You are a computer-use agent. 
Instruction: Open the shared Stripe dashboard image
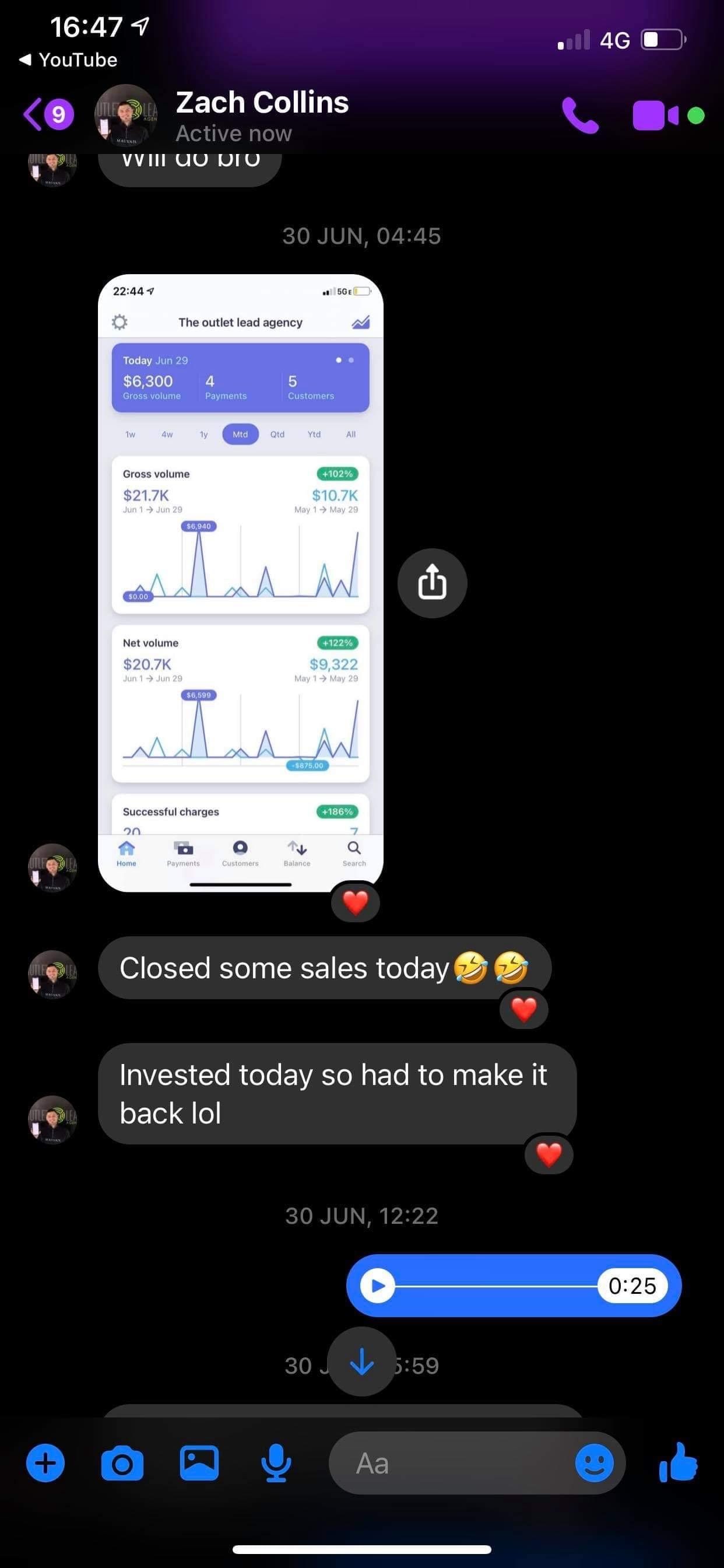click(240, 583)
